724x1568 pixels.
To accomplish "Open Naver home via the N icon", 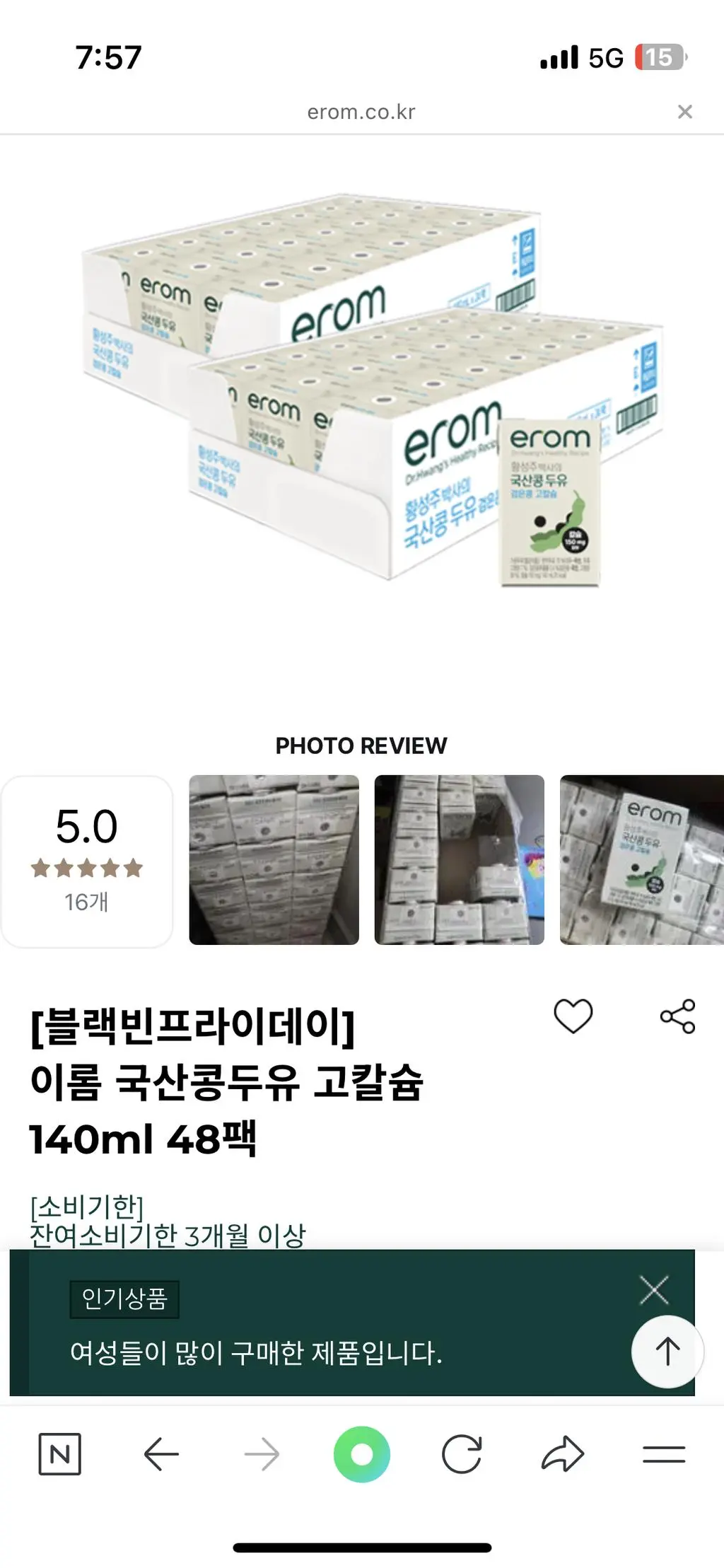I will (59, 1453).
